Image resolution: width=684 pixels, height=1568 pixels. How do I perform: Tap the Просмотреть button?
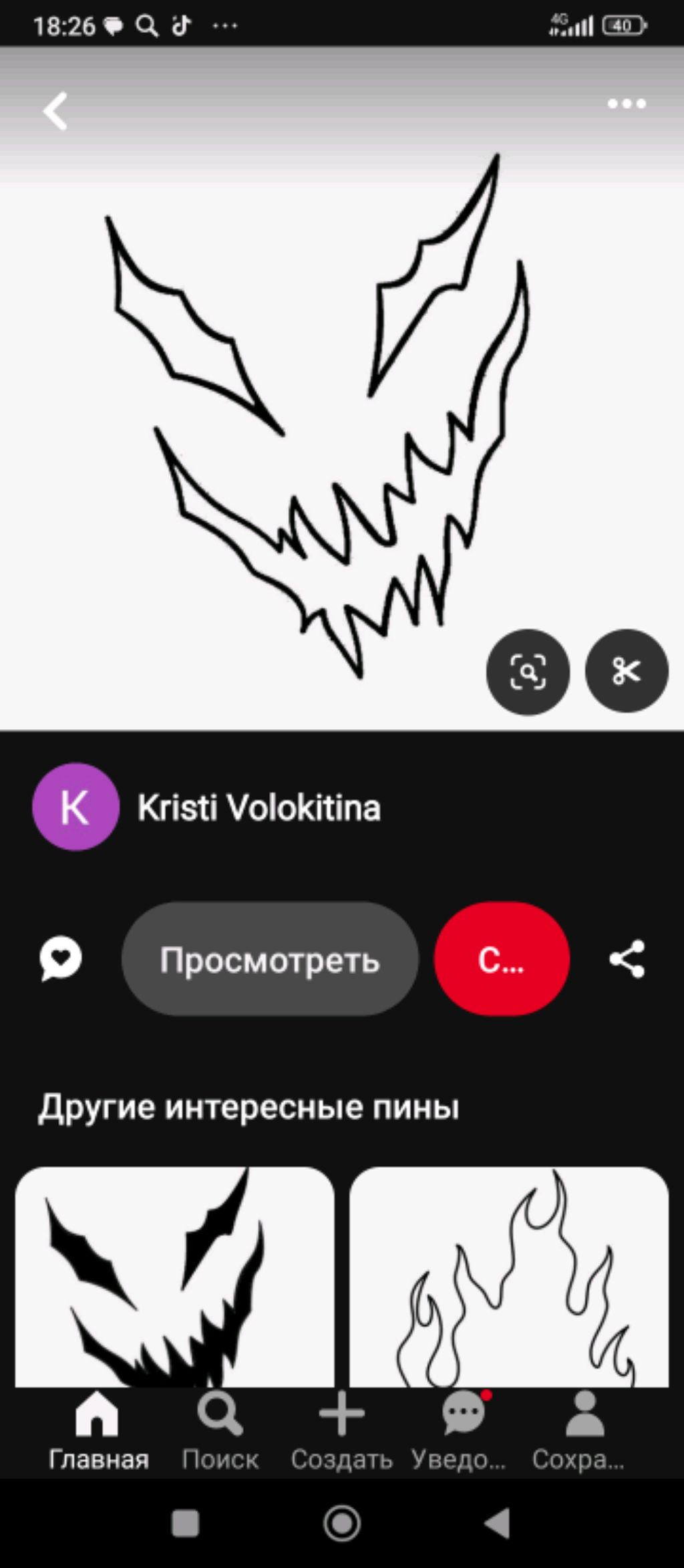coord(270,959)
